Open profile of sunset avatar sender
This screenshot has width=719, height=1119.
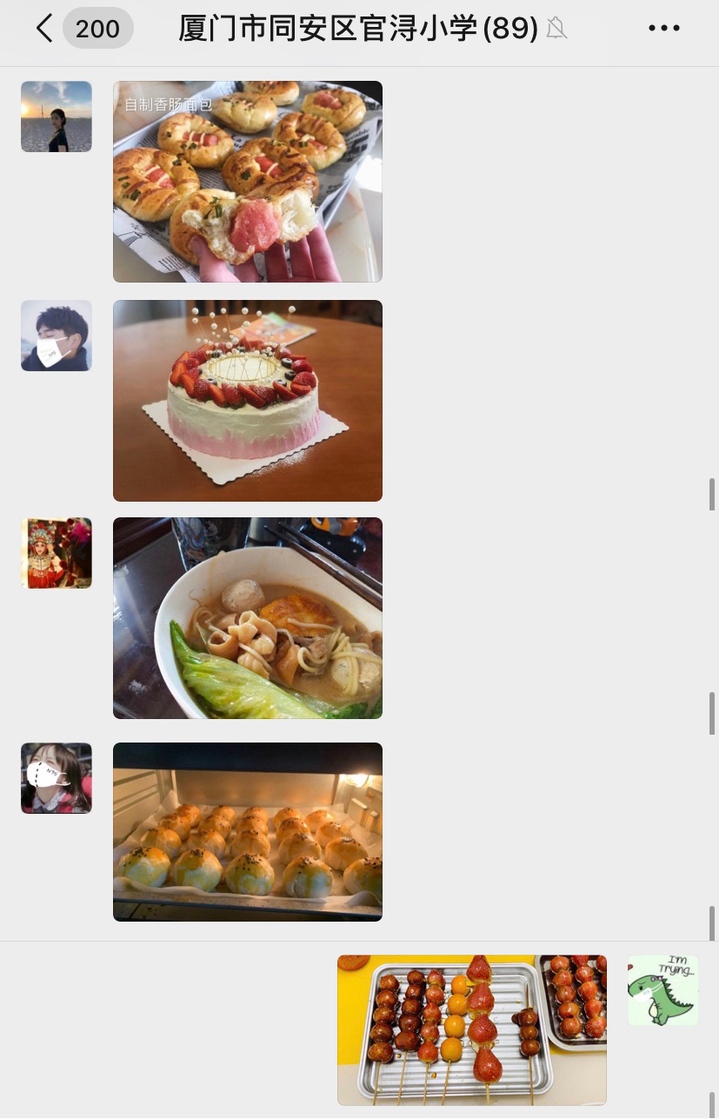click(x=56, y=117)
